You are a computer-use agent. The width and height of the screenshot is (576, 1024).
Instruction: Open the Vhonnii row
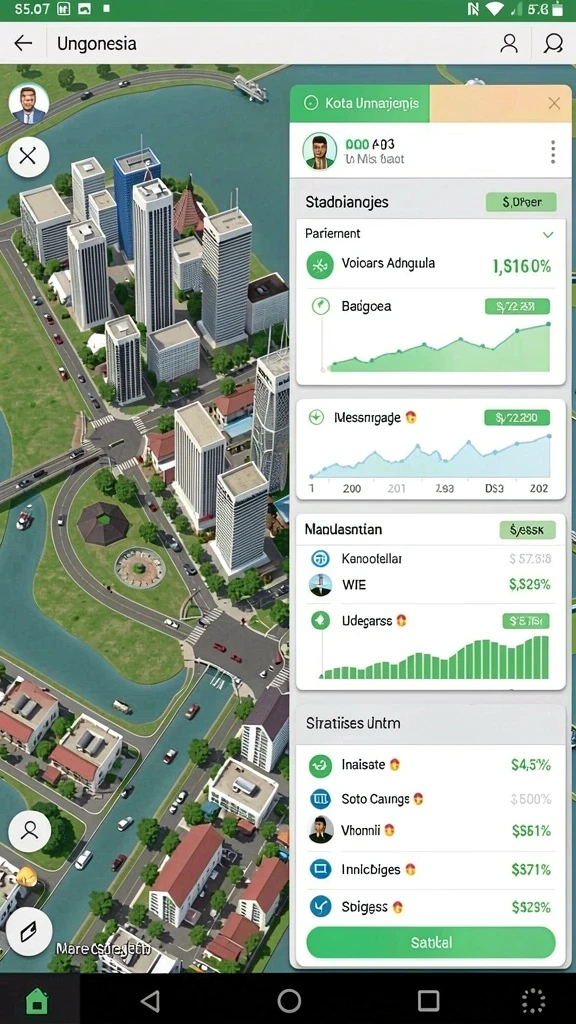pyautogui.click(x=431, y=831)
